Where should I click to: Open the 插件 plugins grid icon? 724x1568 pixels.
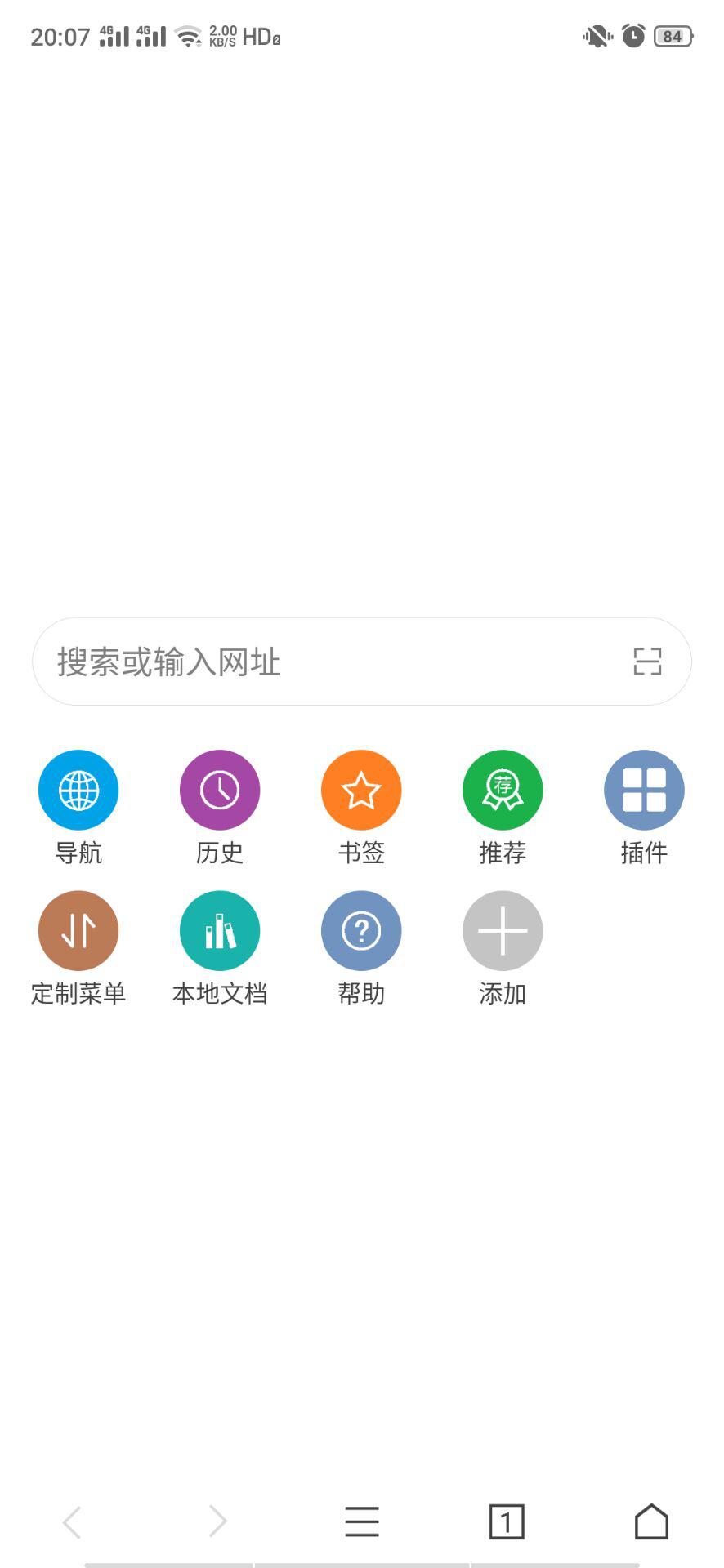[643, 789]
